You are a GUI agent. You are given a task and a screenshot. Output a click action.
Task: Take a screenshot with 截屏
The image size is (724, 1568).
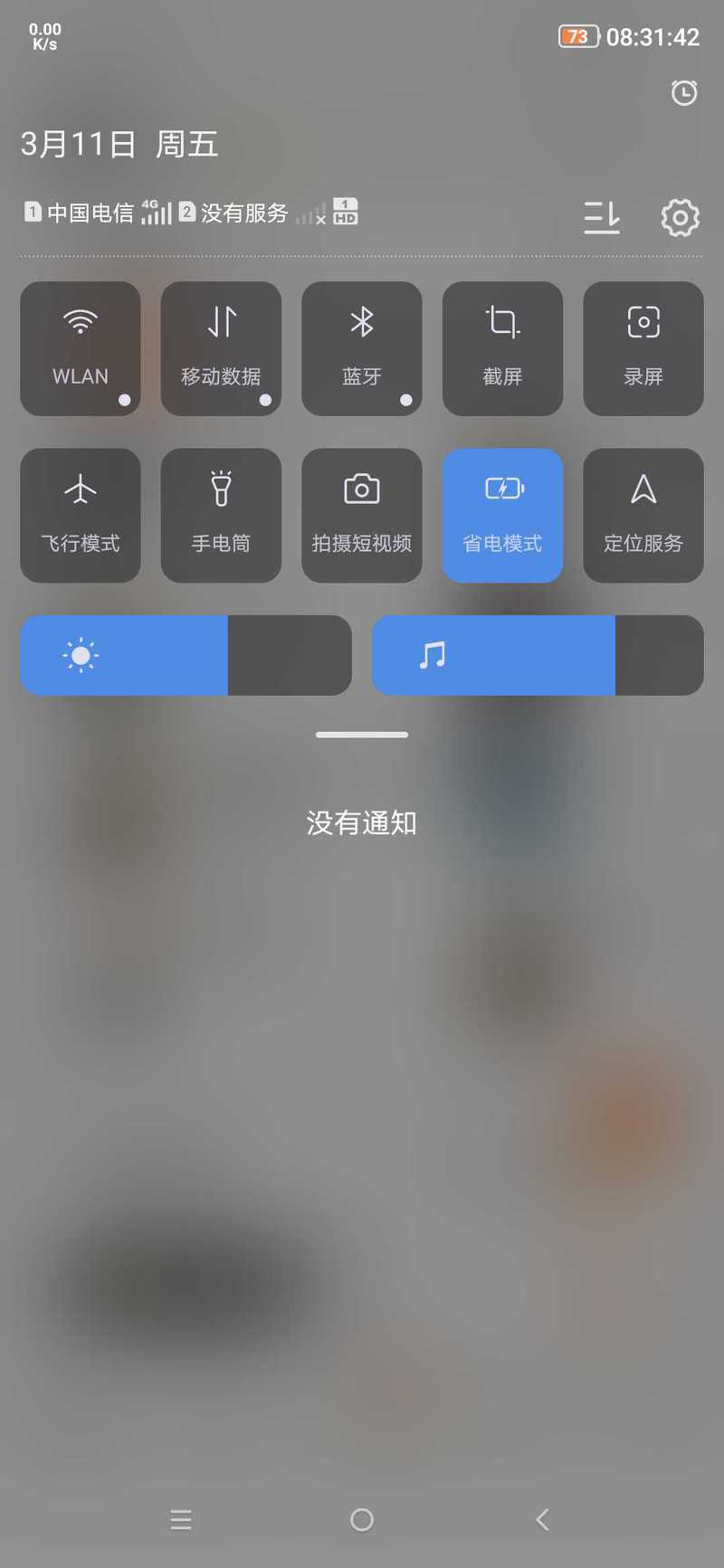pos(502,348)
